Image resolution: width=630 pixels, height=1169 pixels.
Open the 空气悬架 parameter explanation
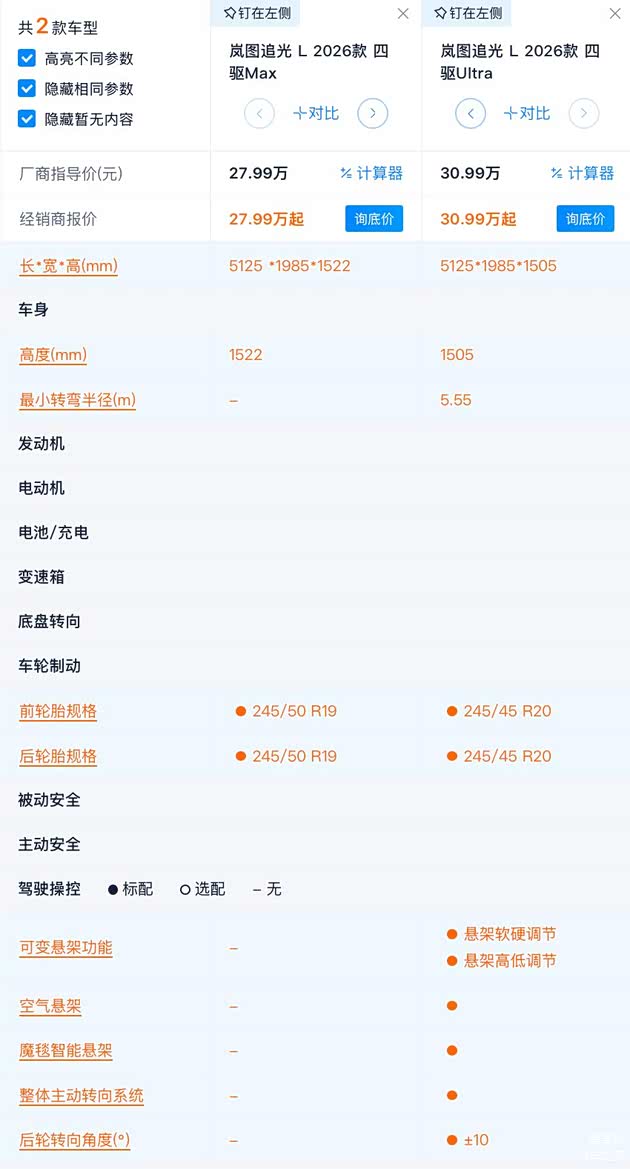coord(50,1006)
